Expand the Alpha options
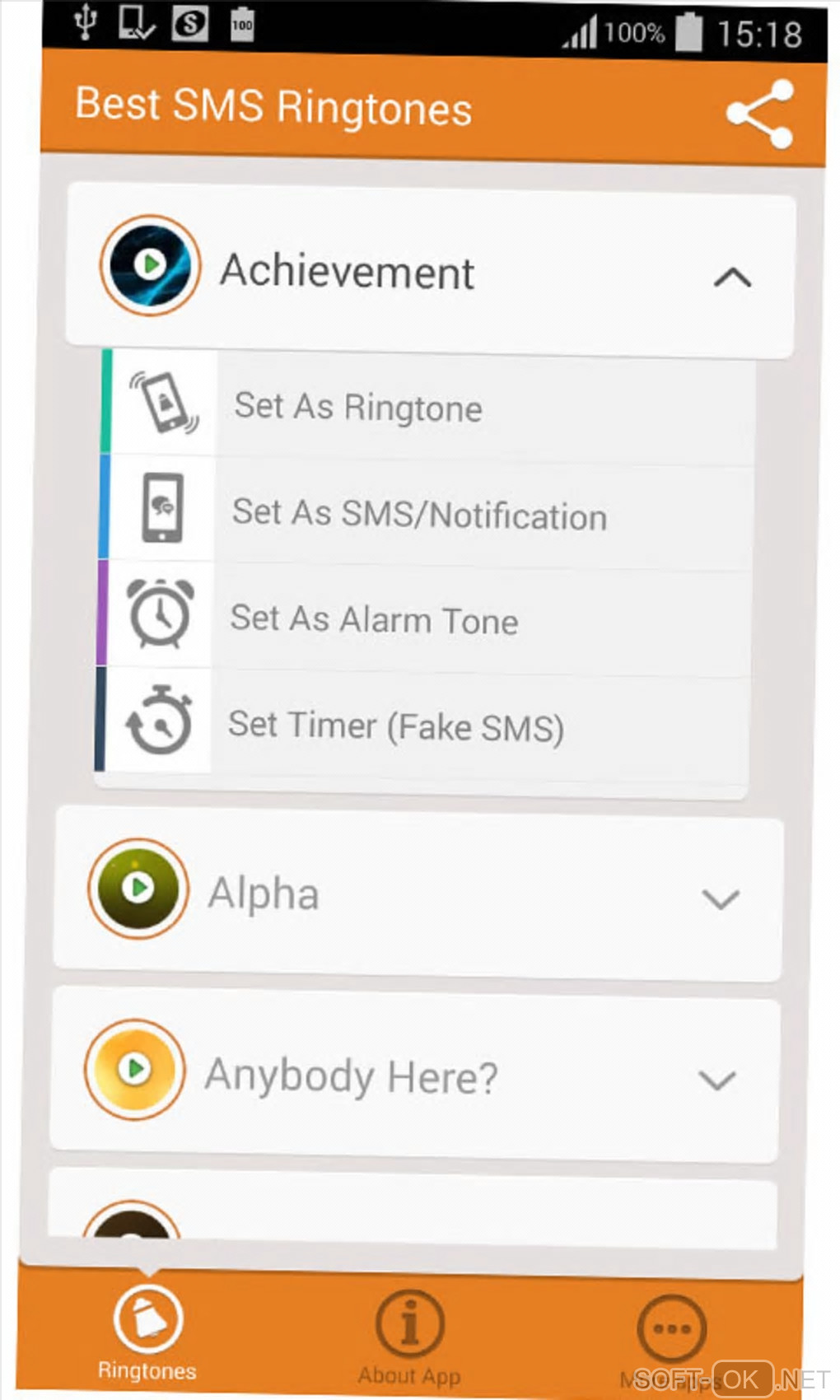This screenshot has width=840, height=1400. pos(720,898)
